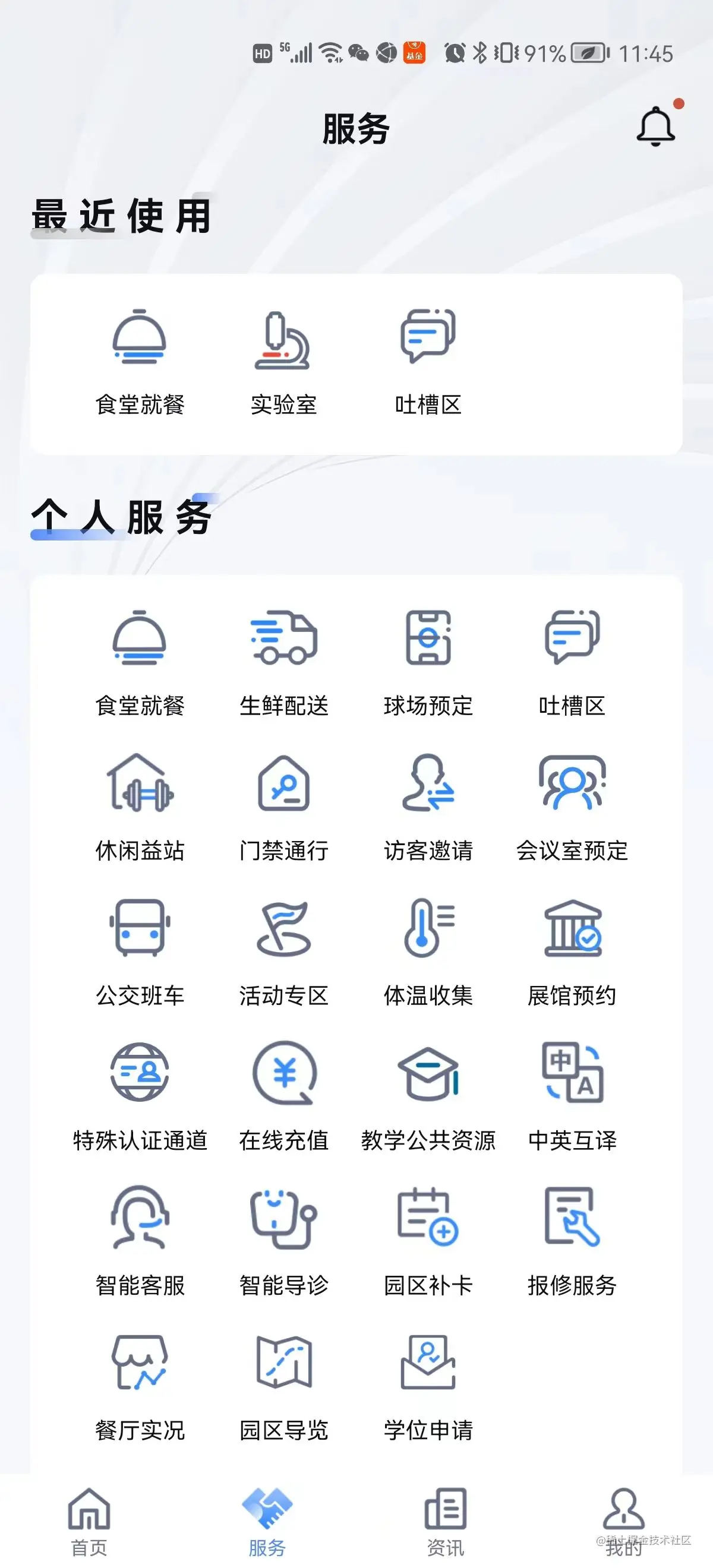
Task: Open 访客邀请 service
Action: (428, 807)
